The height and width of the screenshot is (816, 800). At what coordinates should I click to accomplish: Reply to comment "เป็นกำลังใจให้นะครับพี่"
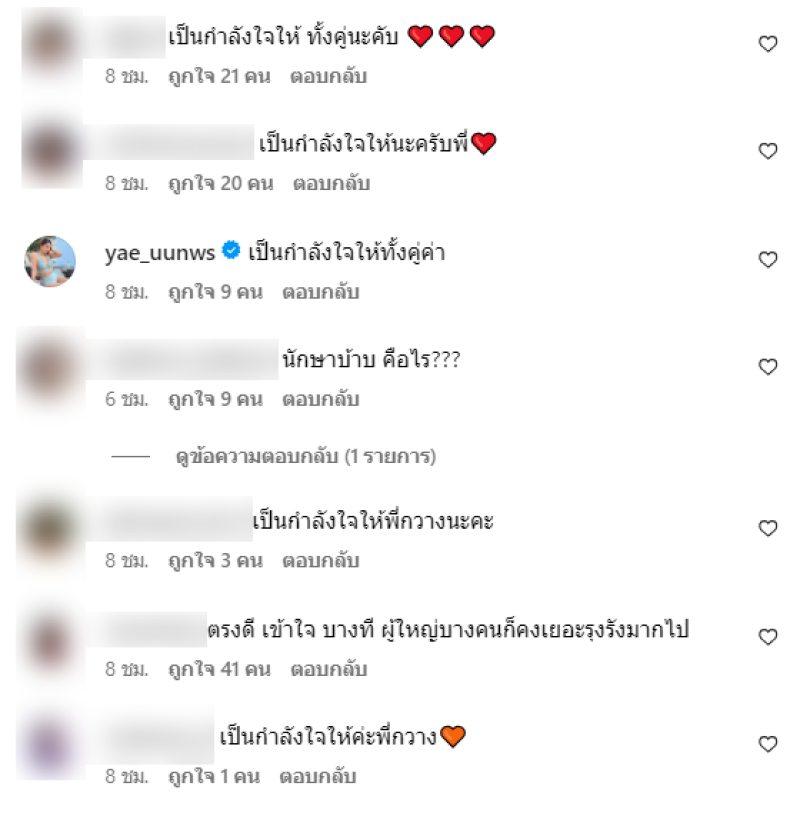pyautogui.click(x=331, y=184)
